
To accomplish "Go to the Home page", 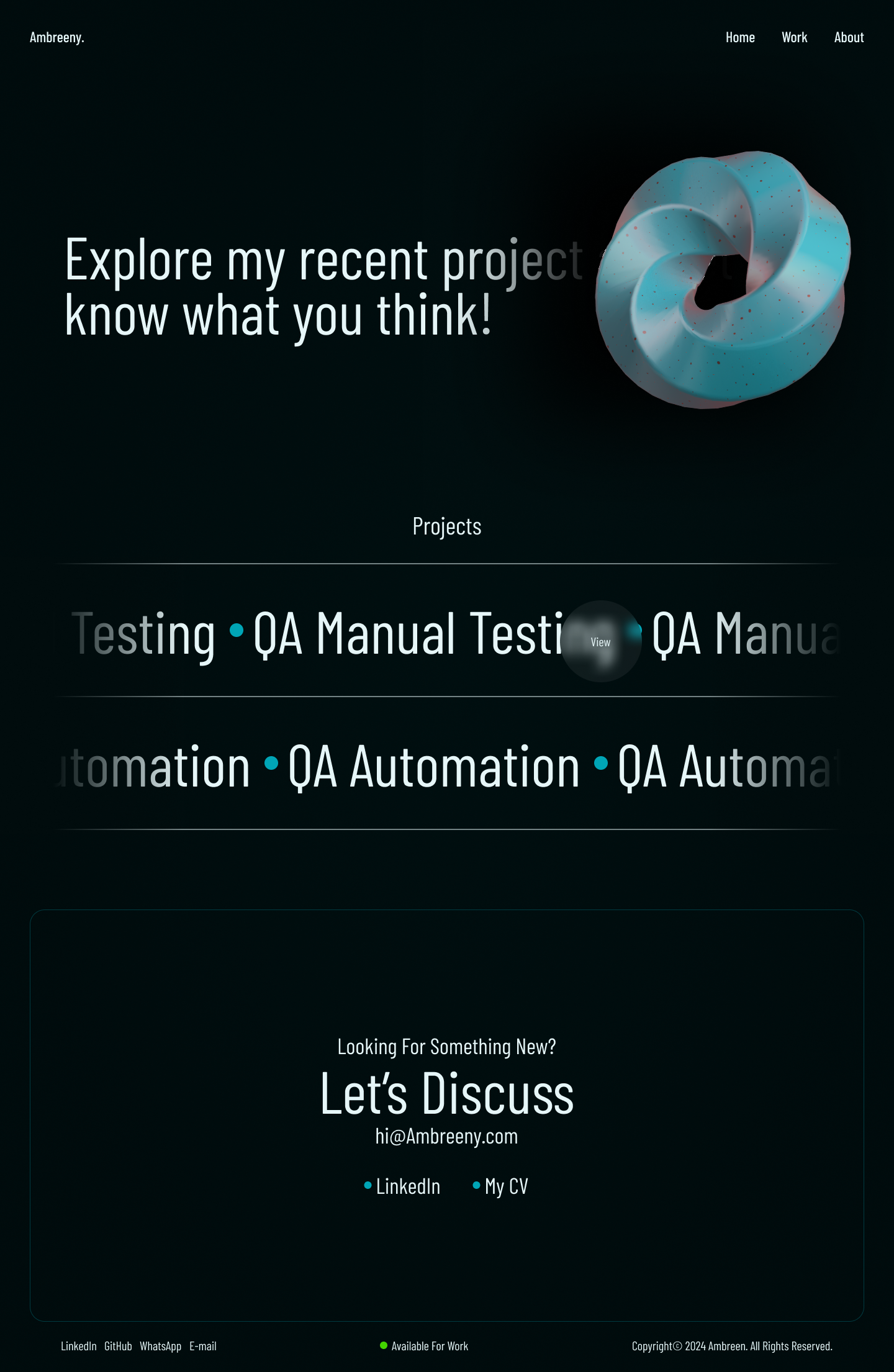I will (x=740, y=38).
